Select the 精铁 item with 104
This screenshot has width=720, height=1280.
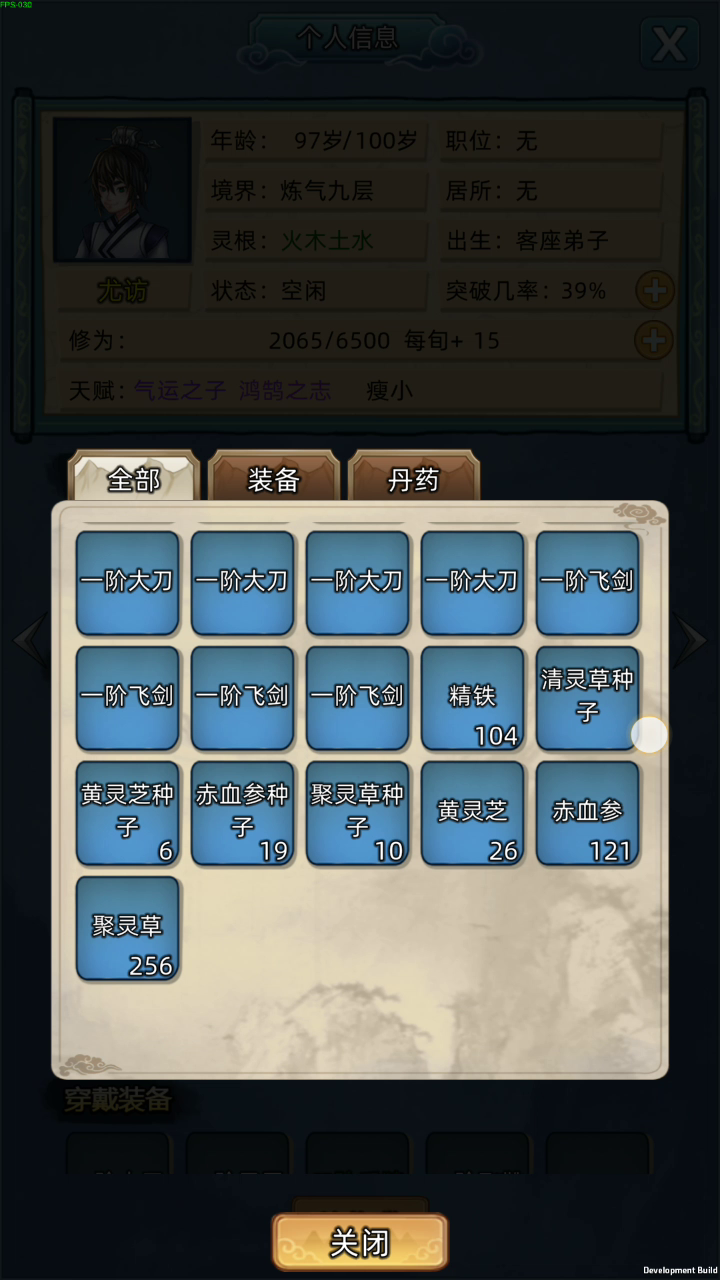[x=473, y=698]
